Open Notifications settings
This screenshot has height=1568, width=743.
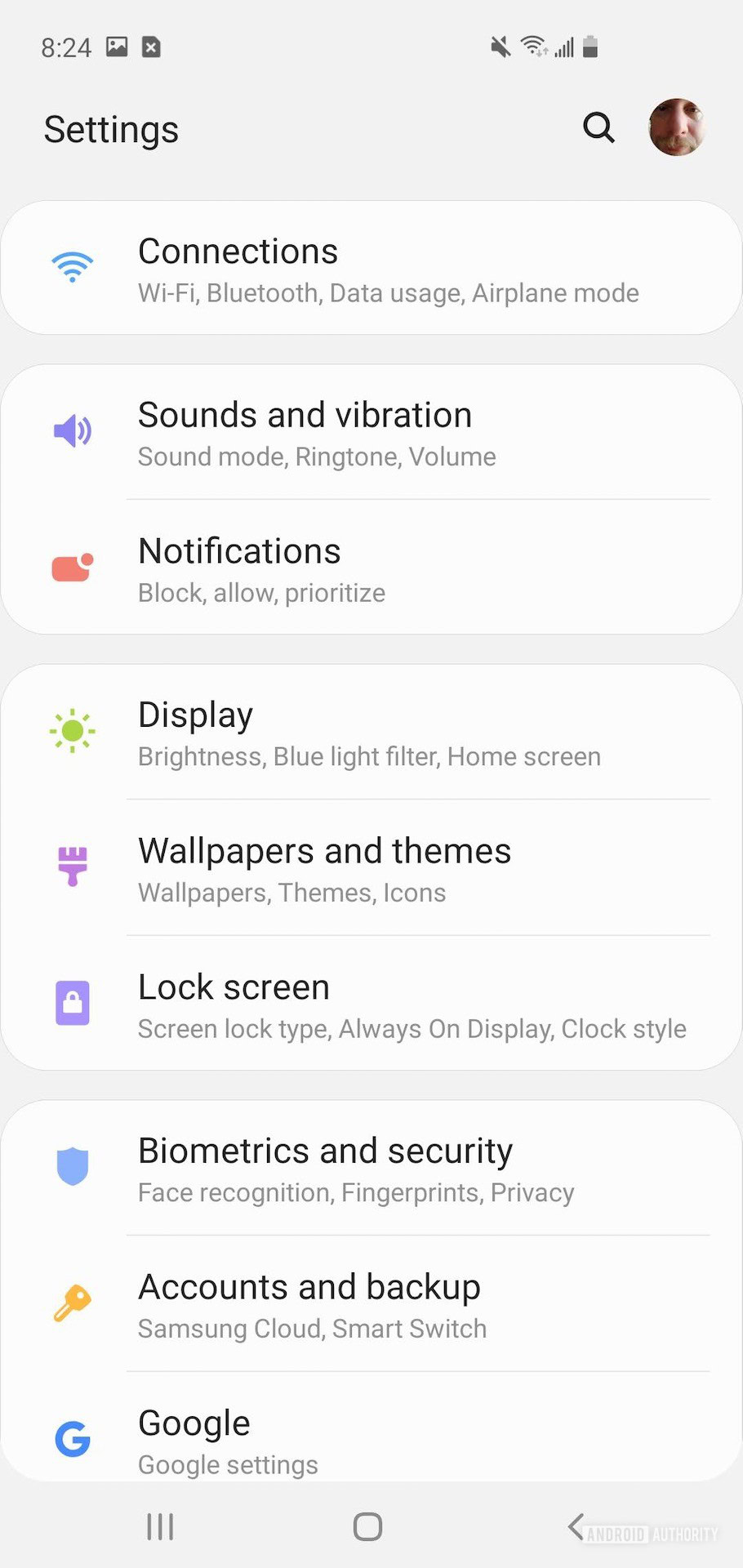click(371, 568)
